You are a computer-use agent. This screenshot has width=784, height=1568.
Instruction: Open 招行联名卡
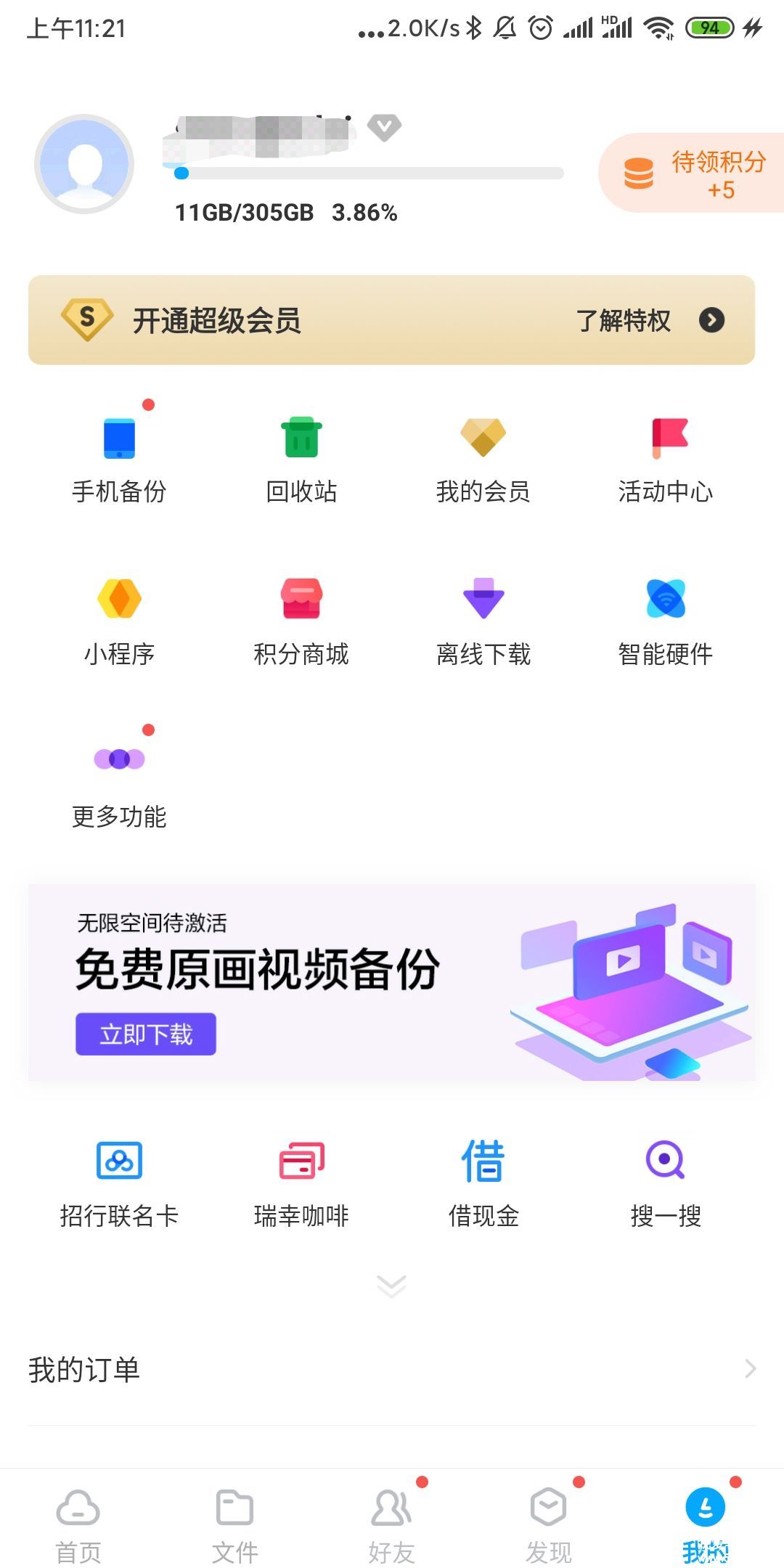click(120, 1183)
